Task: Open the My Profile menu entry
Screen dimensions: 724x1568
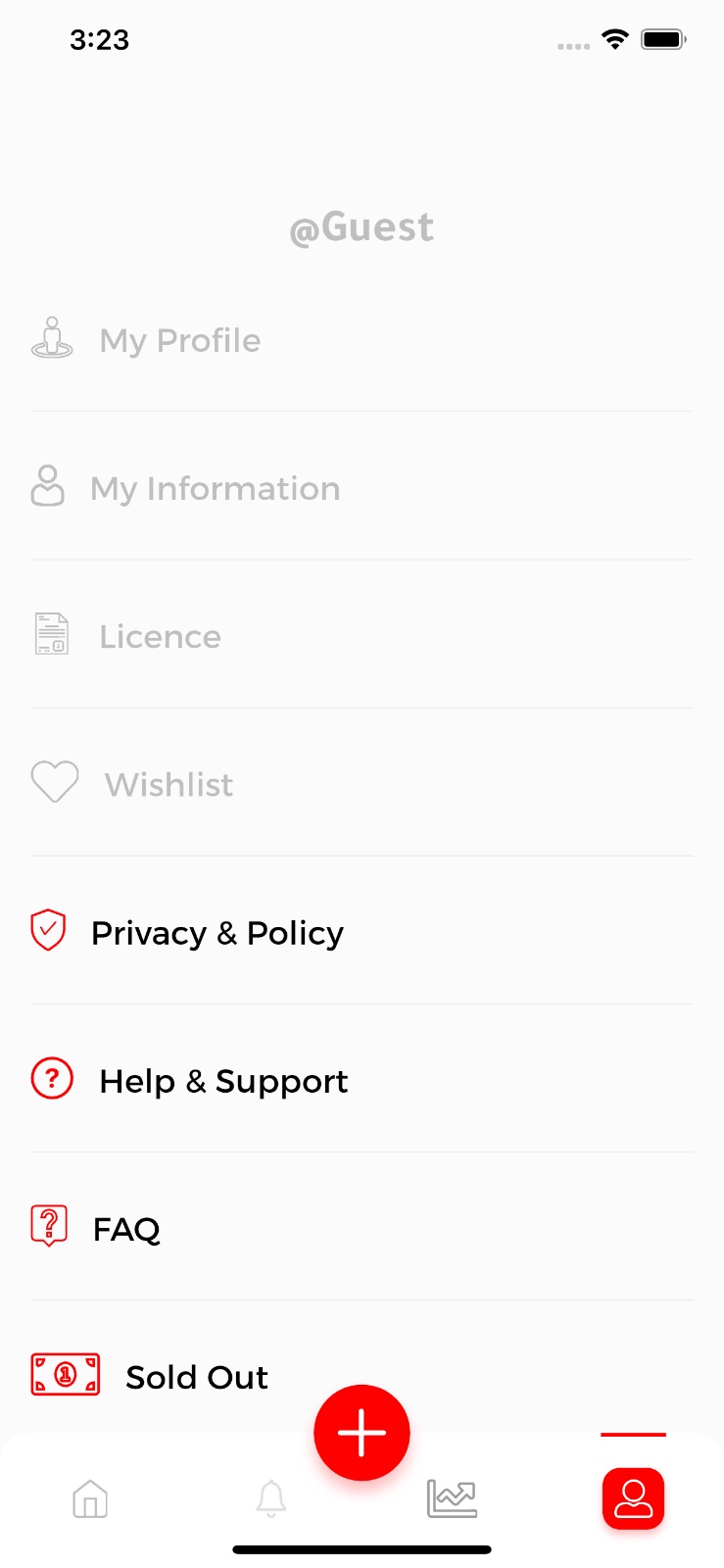Action: [179, 339]
